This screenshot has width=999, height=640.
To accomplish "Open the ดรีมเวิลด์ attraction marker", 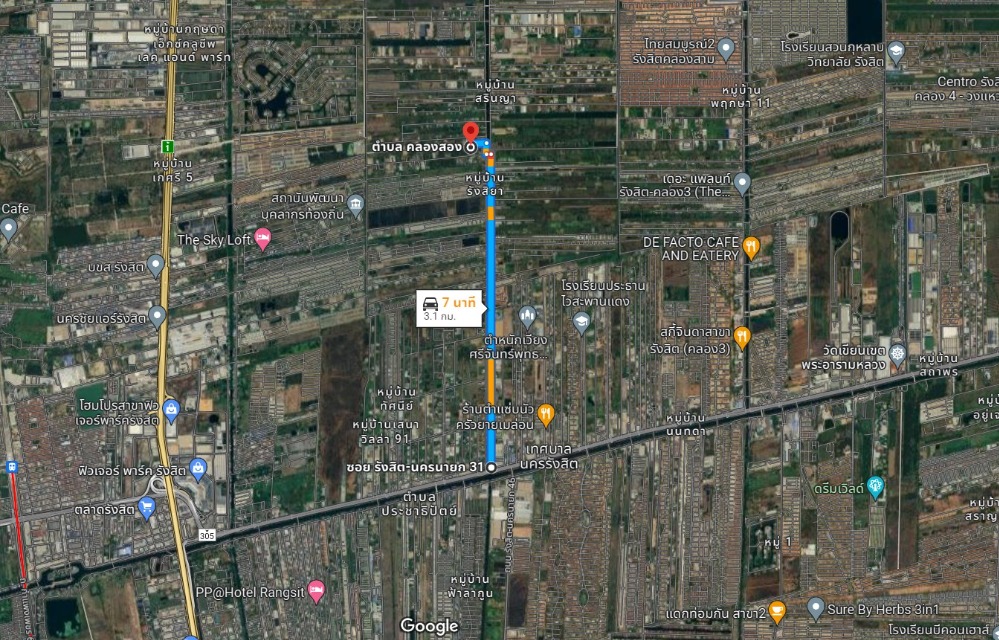I will coord(876,486).
